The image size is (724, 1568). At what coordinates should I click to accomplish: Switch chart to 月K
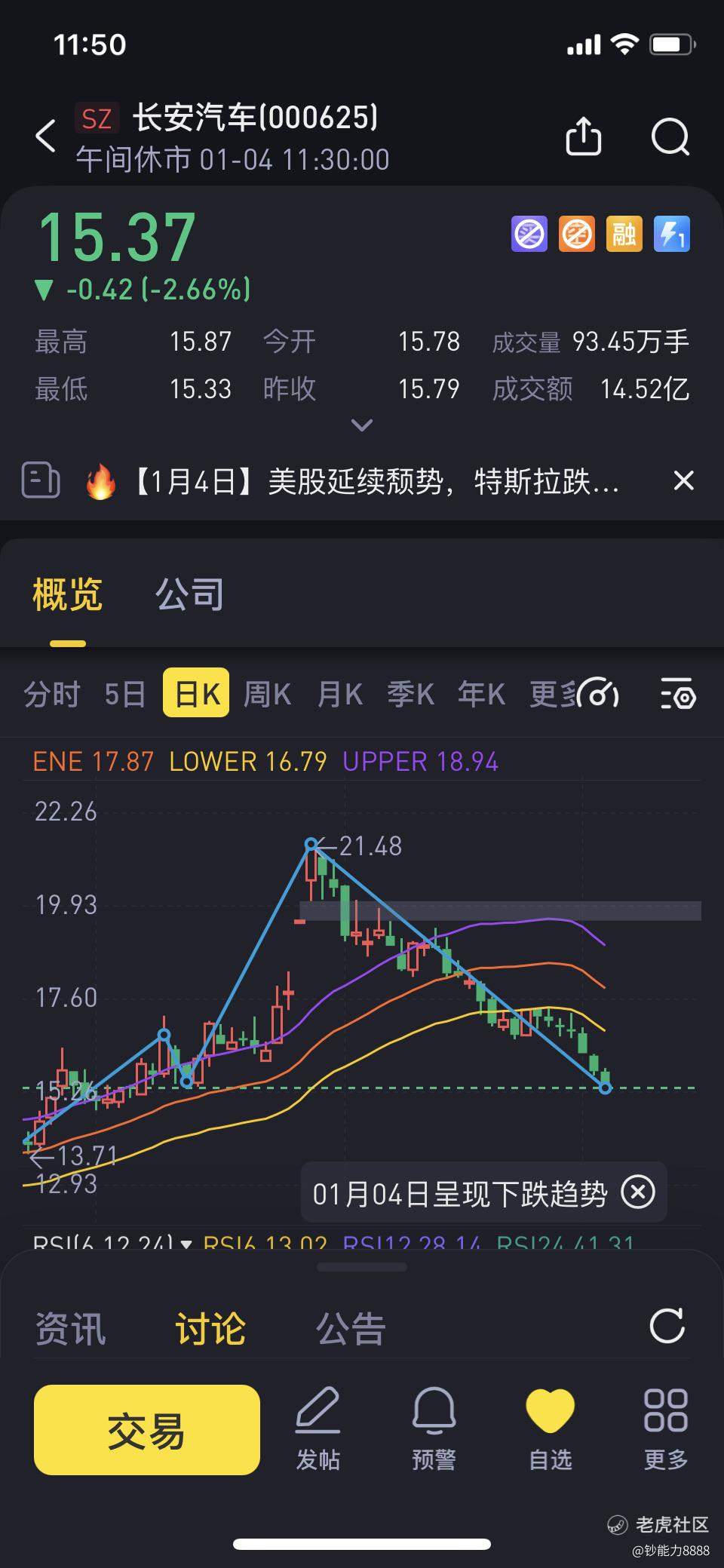point(339,694)
